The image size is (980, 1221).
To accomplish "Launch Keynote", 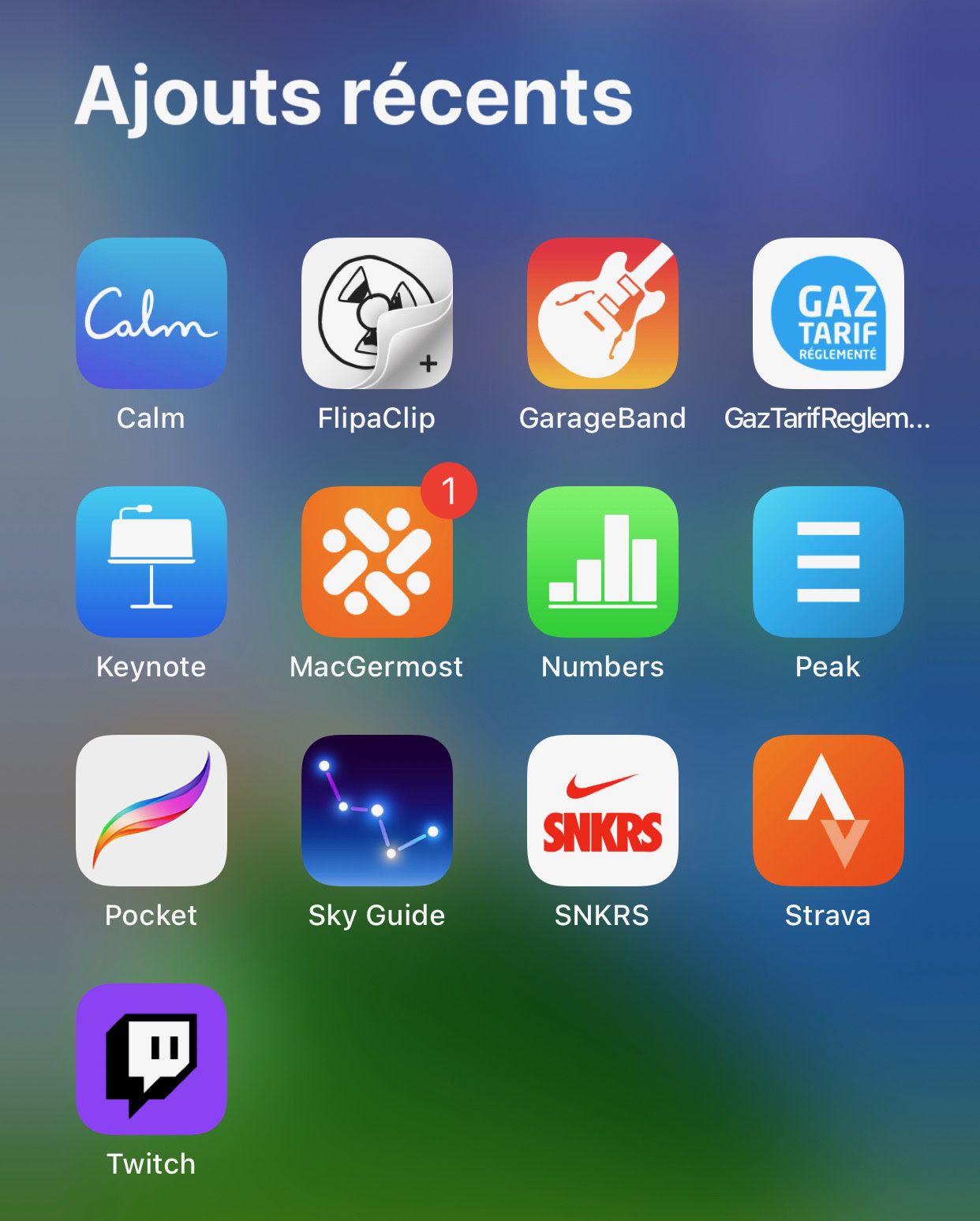I will [x=151, y=562].
